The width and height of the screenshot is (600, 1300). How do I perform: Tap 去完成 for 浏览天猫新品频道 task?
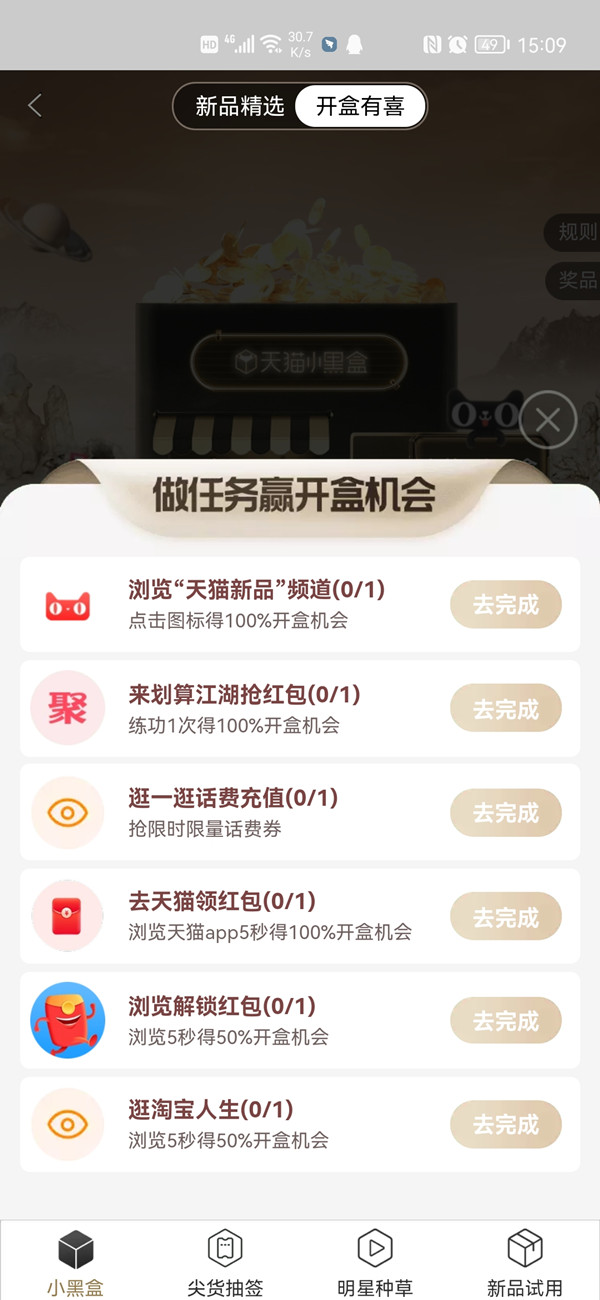tap(505, 605)
